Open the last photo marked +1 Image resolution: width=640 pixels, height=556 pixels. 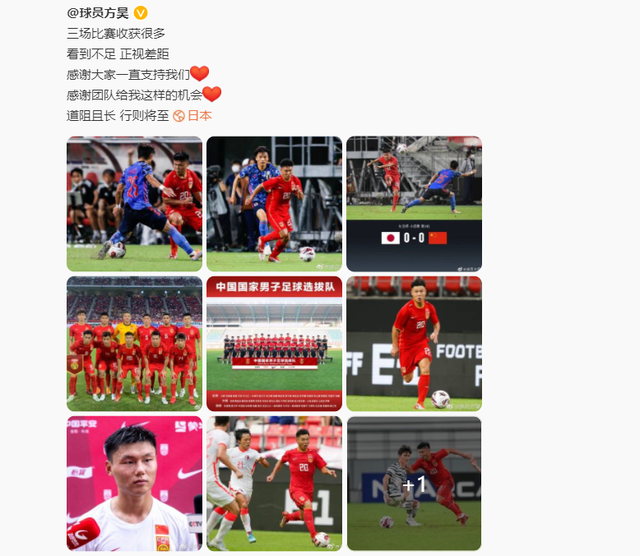pos(414,484)
